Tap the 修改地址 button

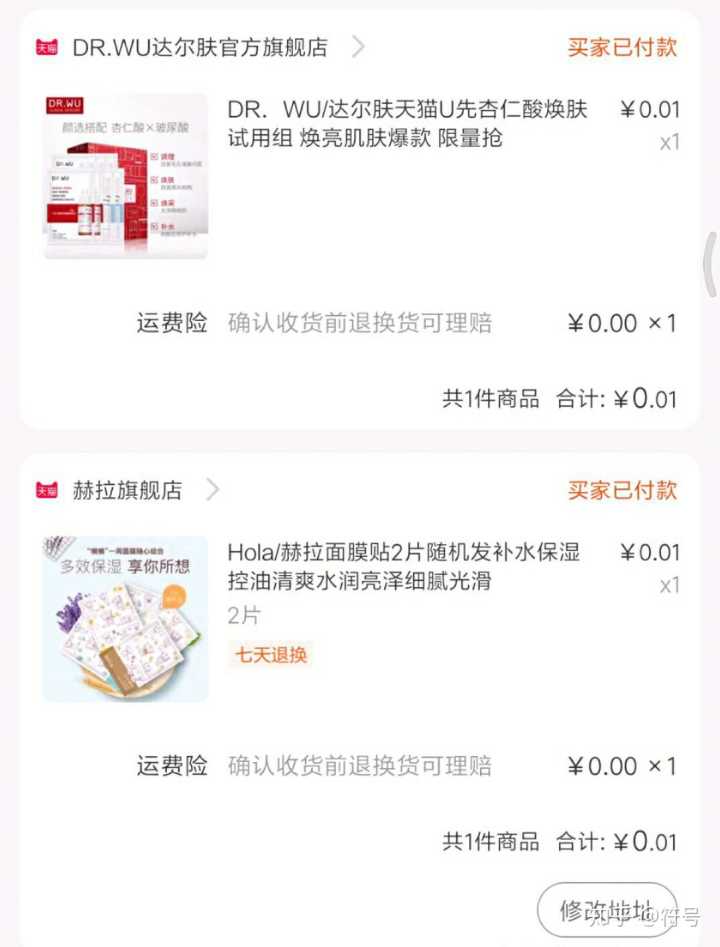pyautogui.click(x=607, y=910)
